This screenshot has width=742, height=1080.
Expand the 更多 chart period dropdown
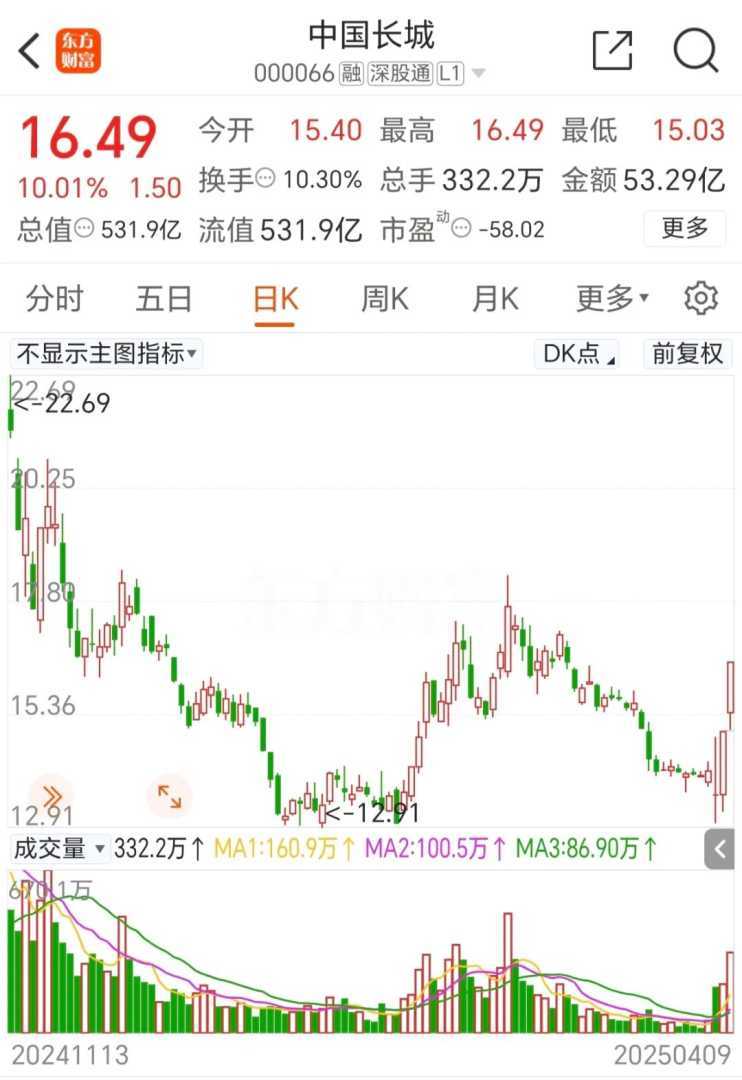[612, 299]
